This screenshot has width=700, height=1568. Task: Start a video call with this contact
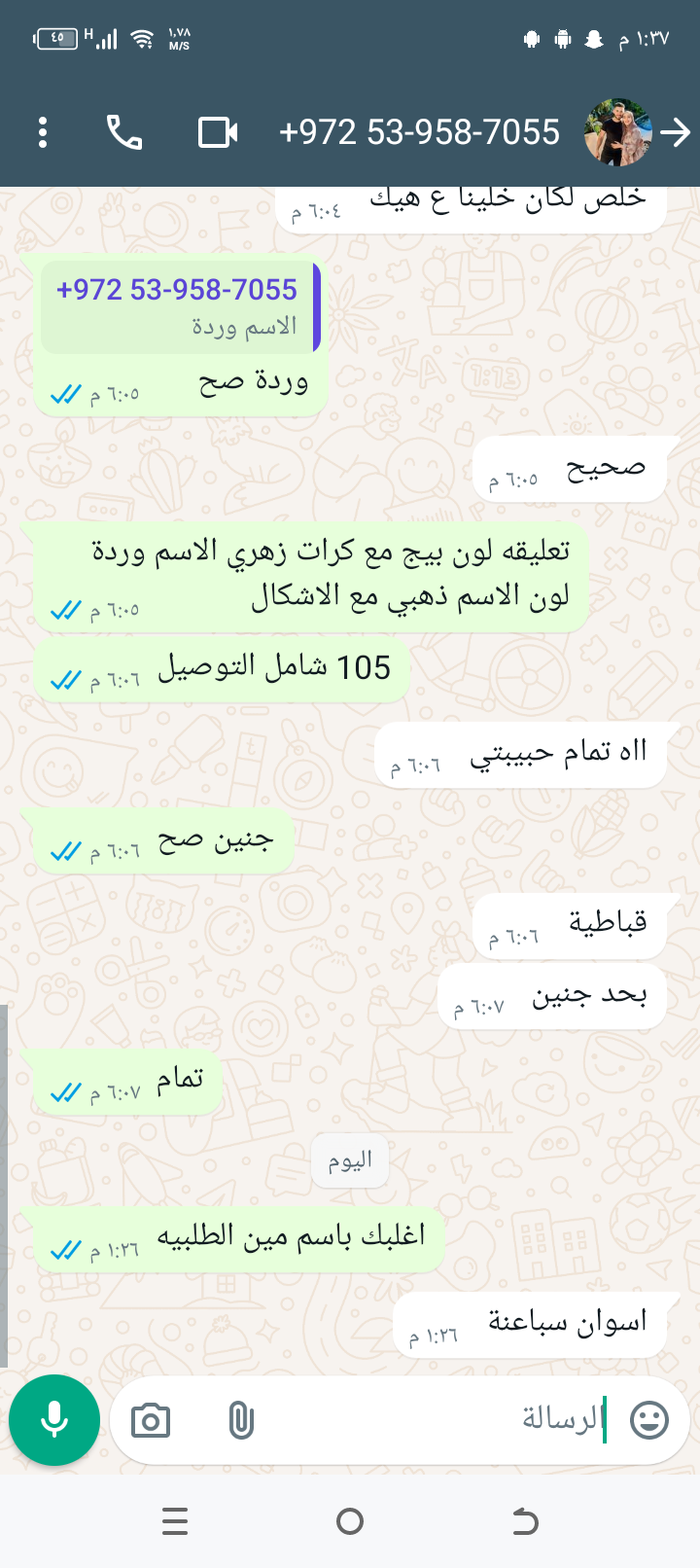pos(218,132)
